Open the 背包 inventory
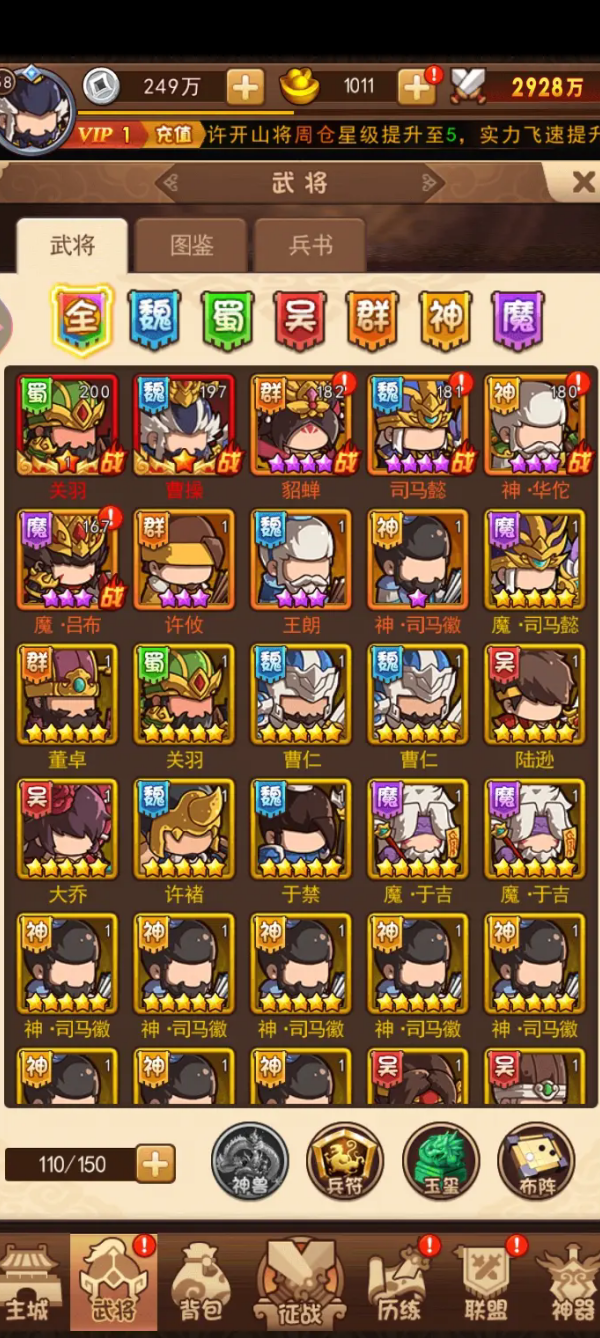This screenshot has height=1338, width=600. click(x=199, y=1285)
